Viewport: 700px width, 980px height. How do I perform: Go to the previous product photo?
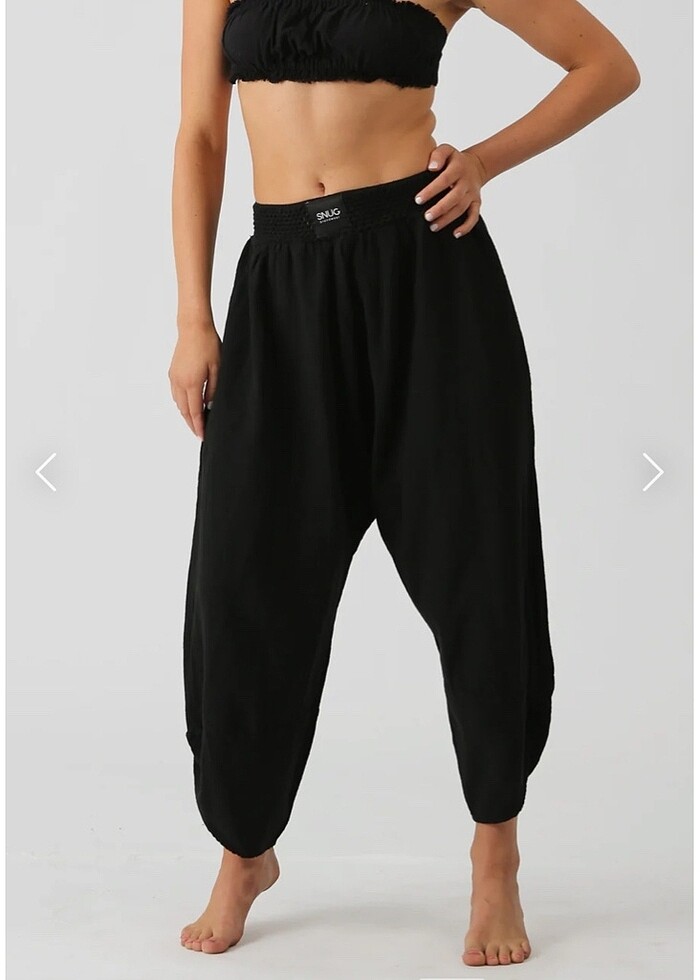46,472
